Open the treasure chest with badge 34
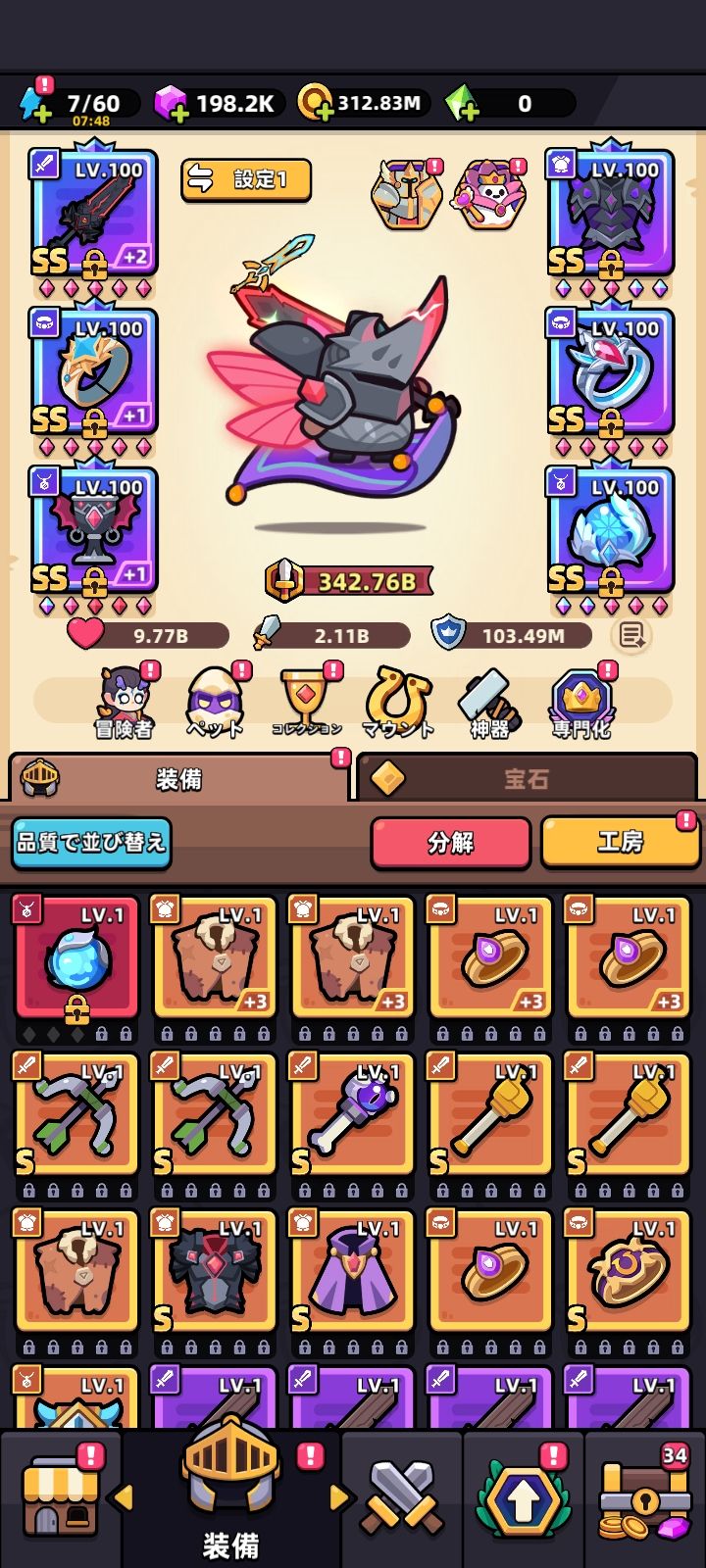The height and width of the screenshot is (1568, 706). click(644, 1499)
